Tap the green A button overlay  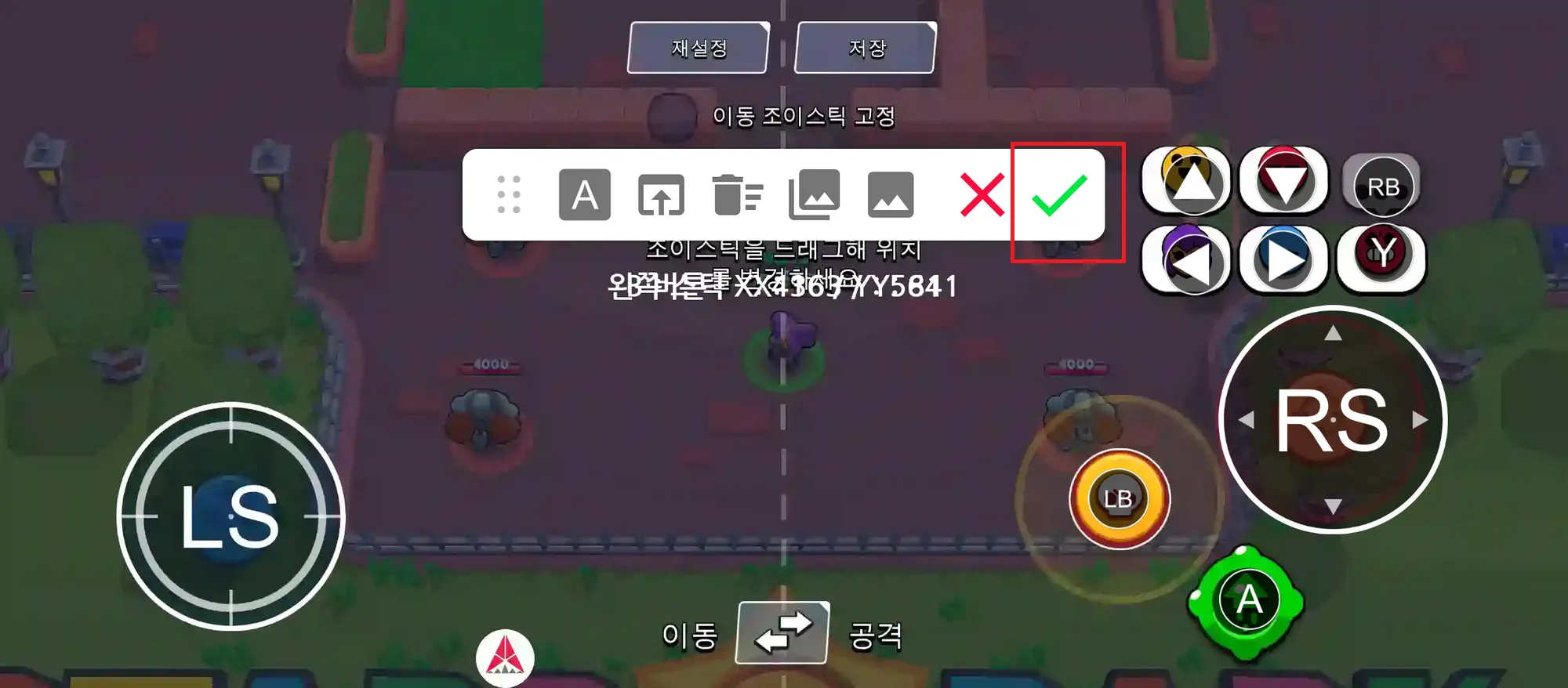[x=1247, y=601]
